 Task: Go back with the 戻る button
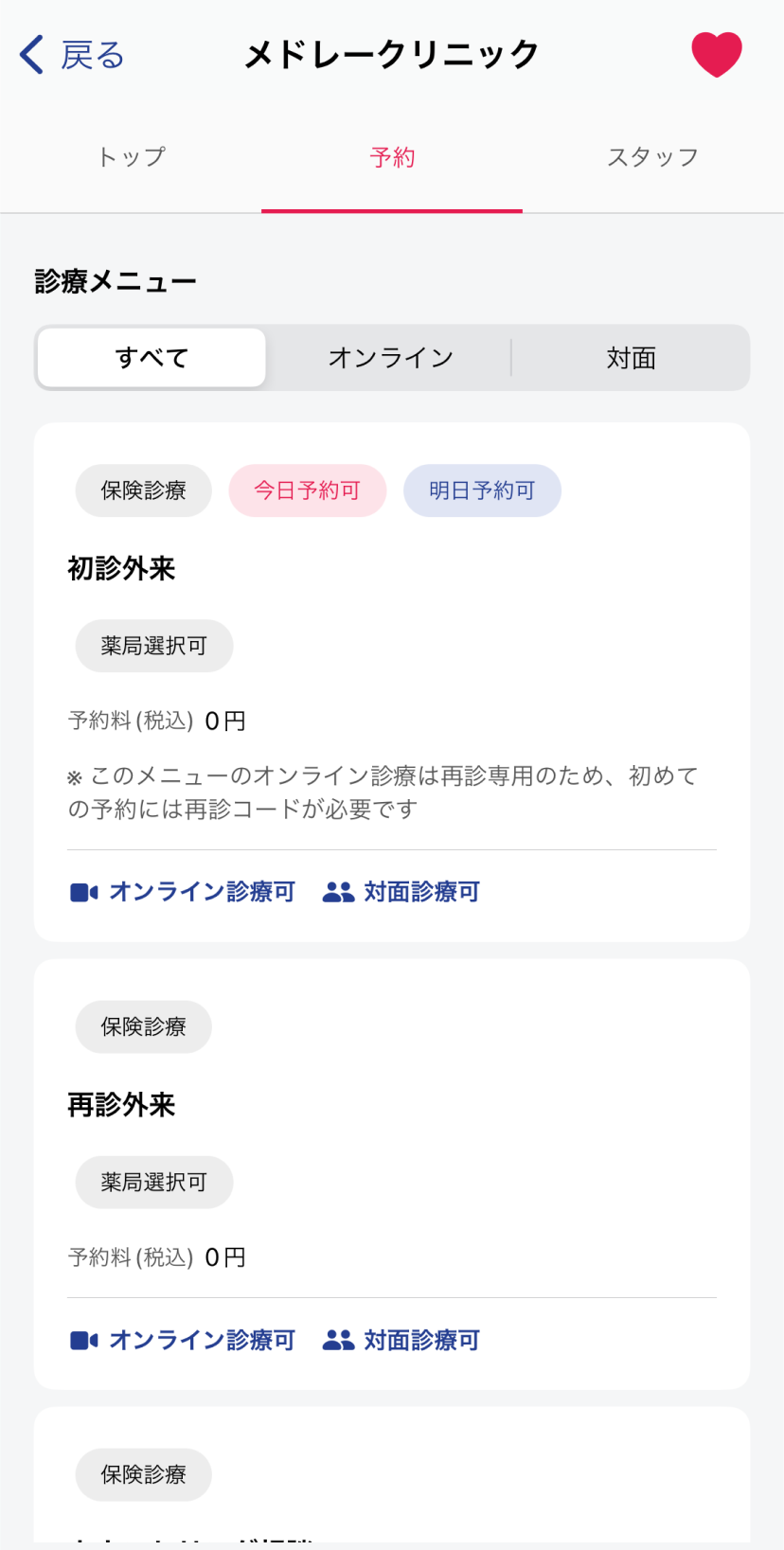(x=72, y=55)
